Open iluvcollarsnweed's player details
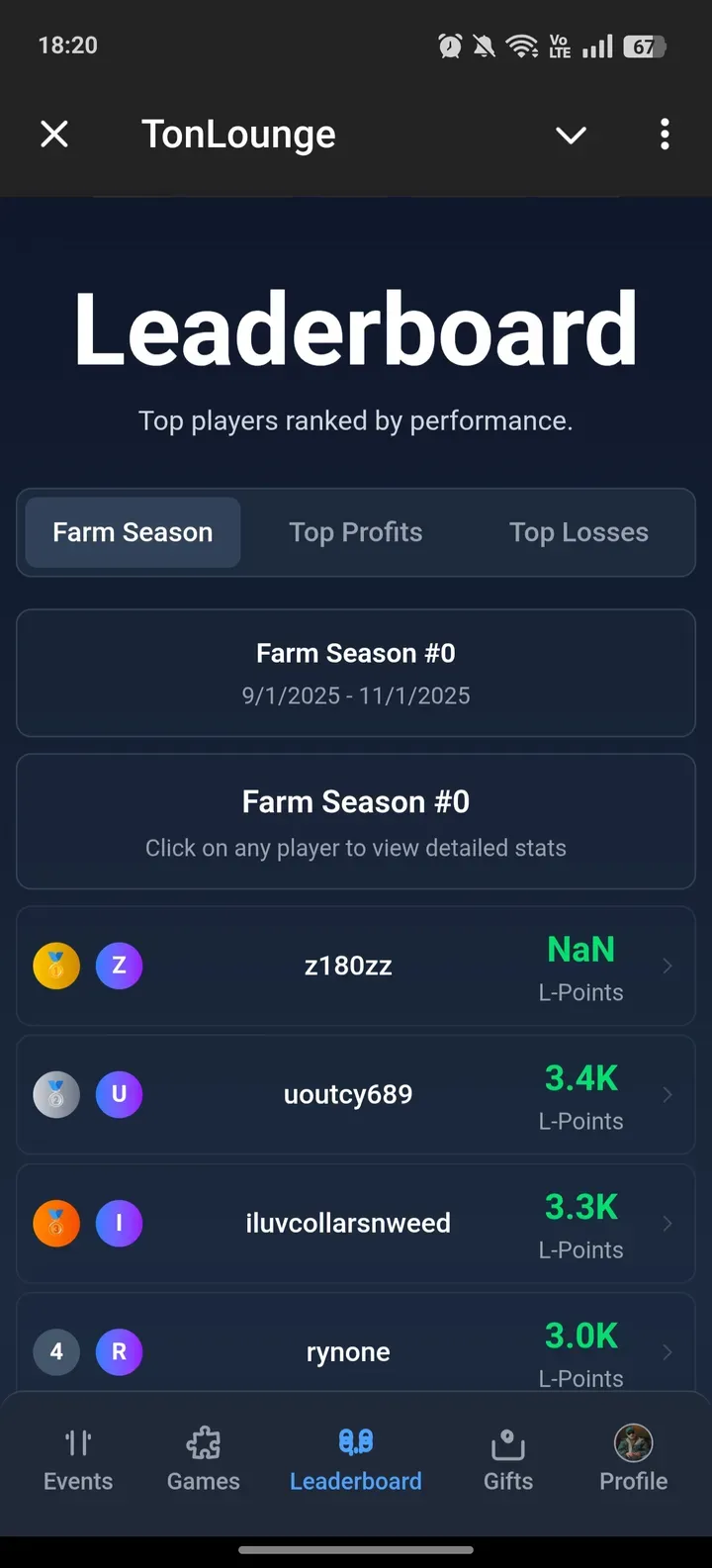The image size is (712, 1568). pos(356,1223)
